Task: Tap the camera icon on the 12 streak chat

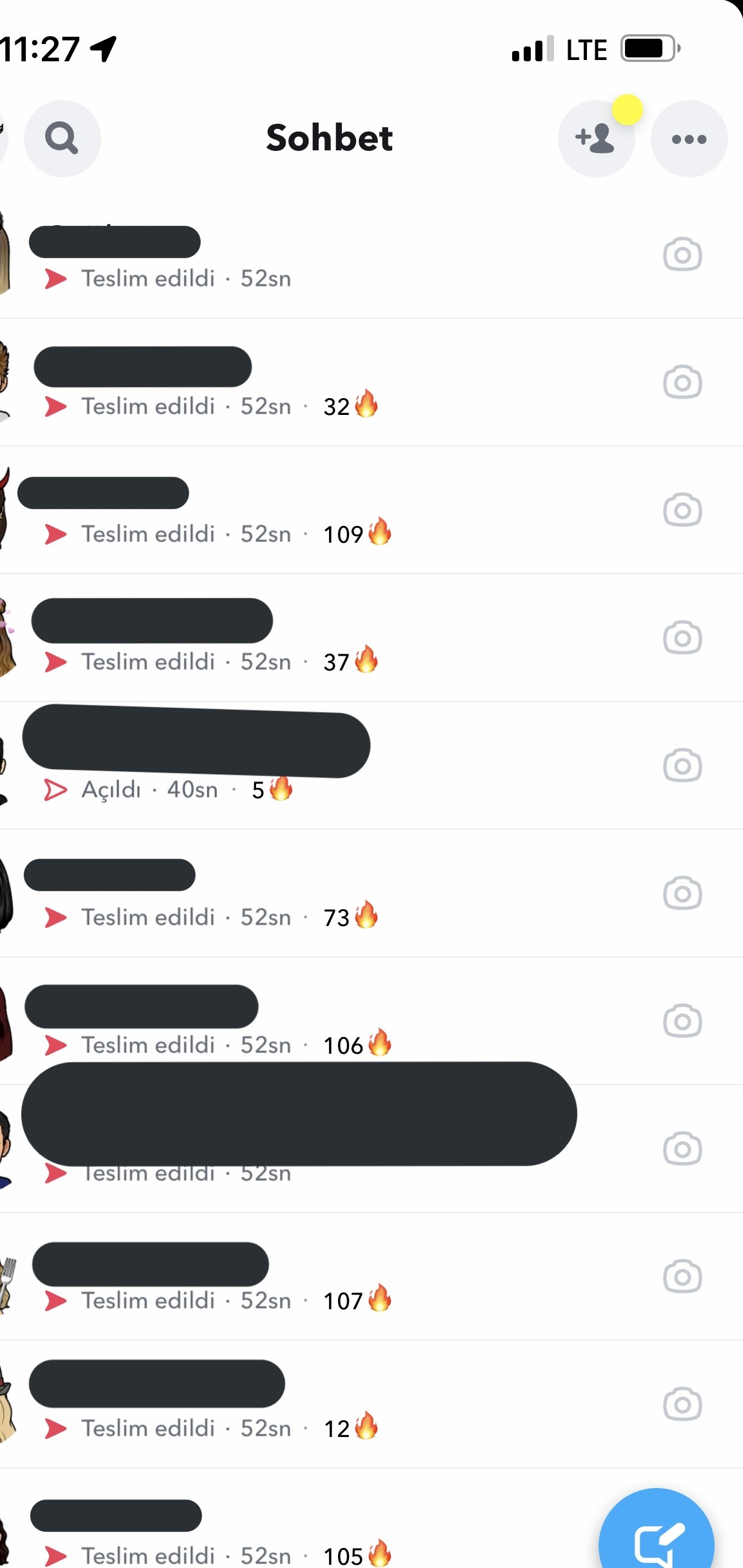Action: [682, 1403]
